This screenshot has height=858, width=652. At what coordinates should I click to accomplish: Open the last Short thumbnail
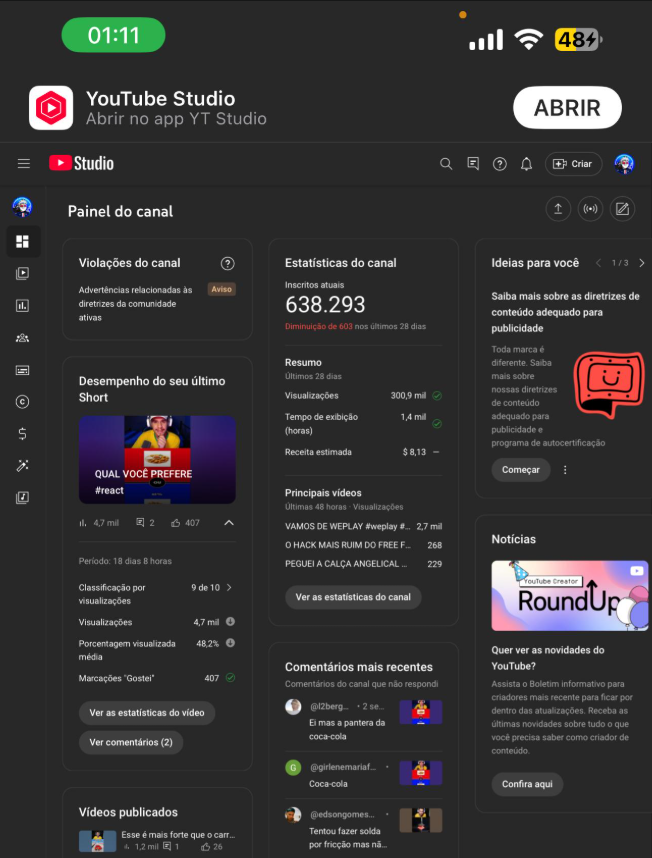pyautogui.click(x=157, y=459)
